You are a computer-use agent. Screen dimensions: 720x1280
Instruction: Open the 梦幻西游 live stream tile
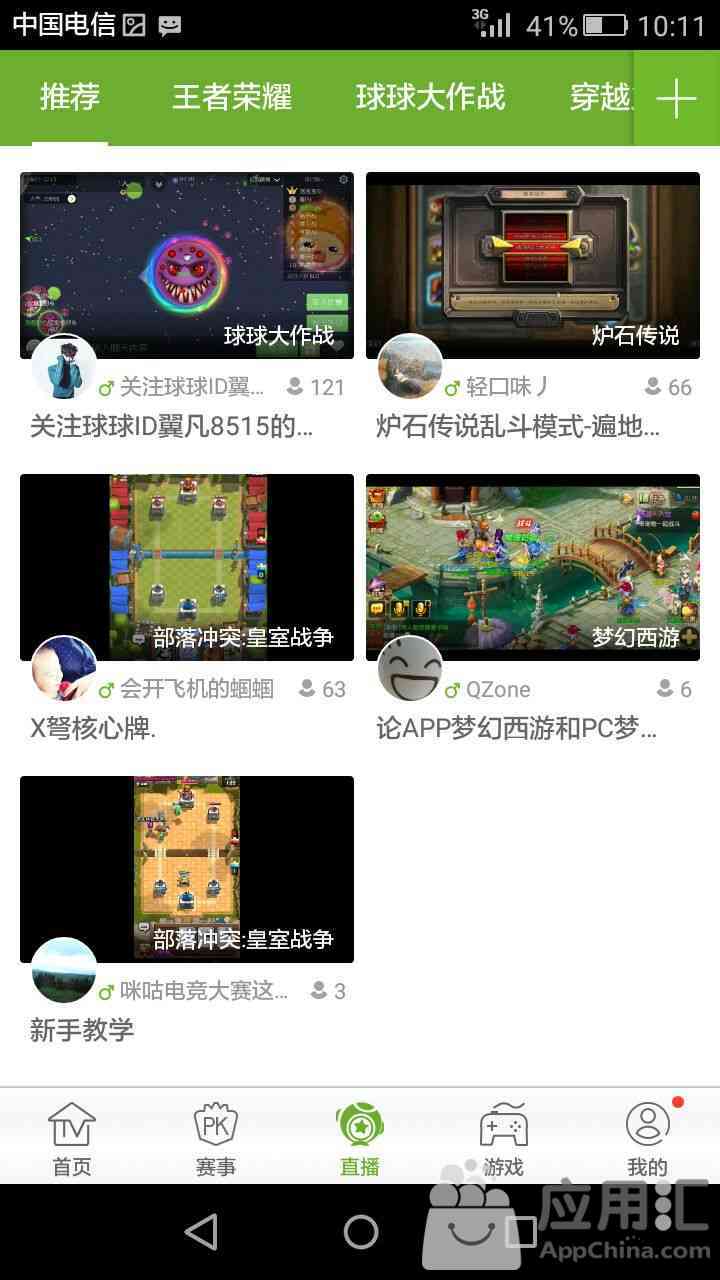(532, 567)
